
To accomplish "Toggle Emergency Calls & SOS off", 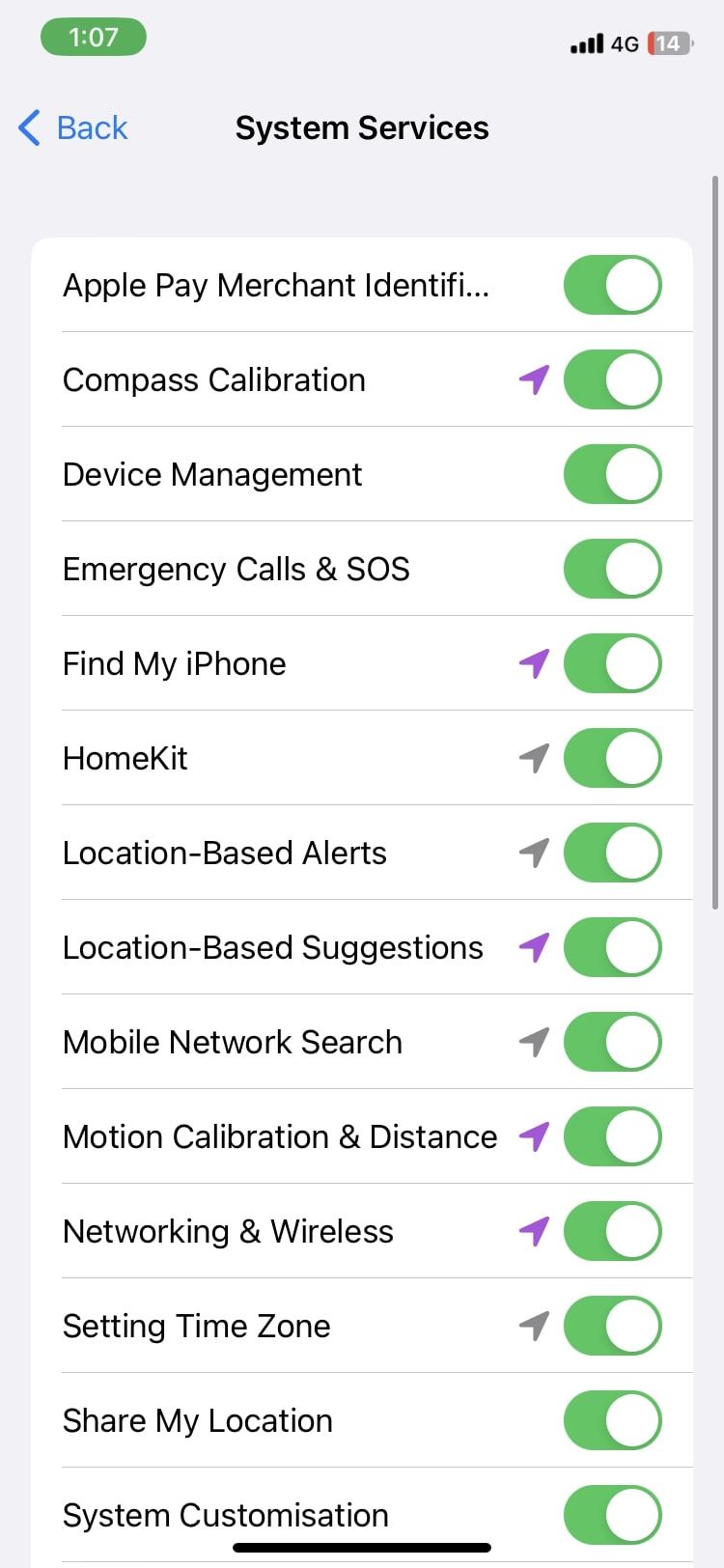I will (x=613, y=569).
